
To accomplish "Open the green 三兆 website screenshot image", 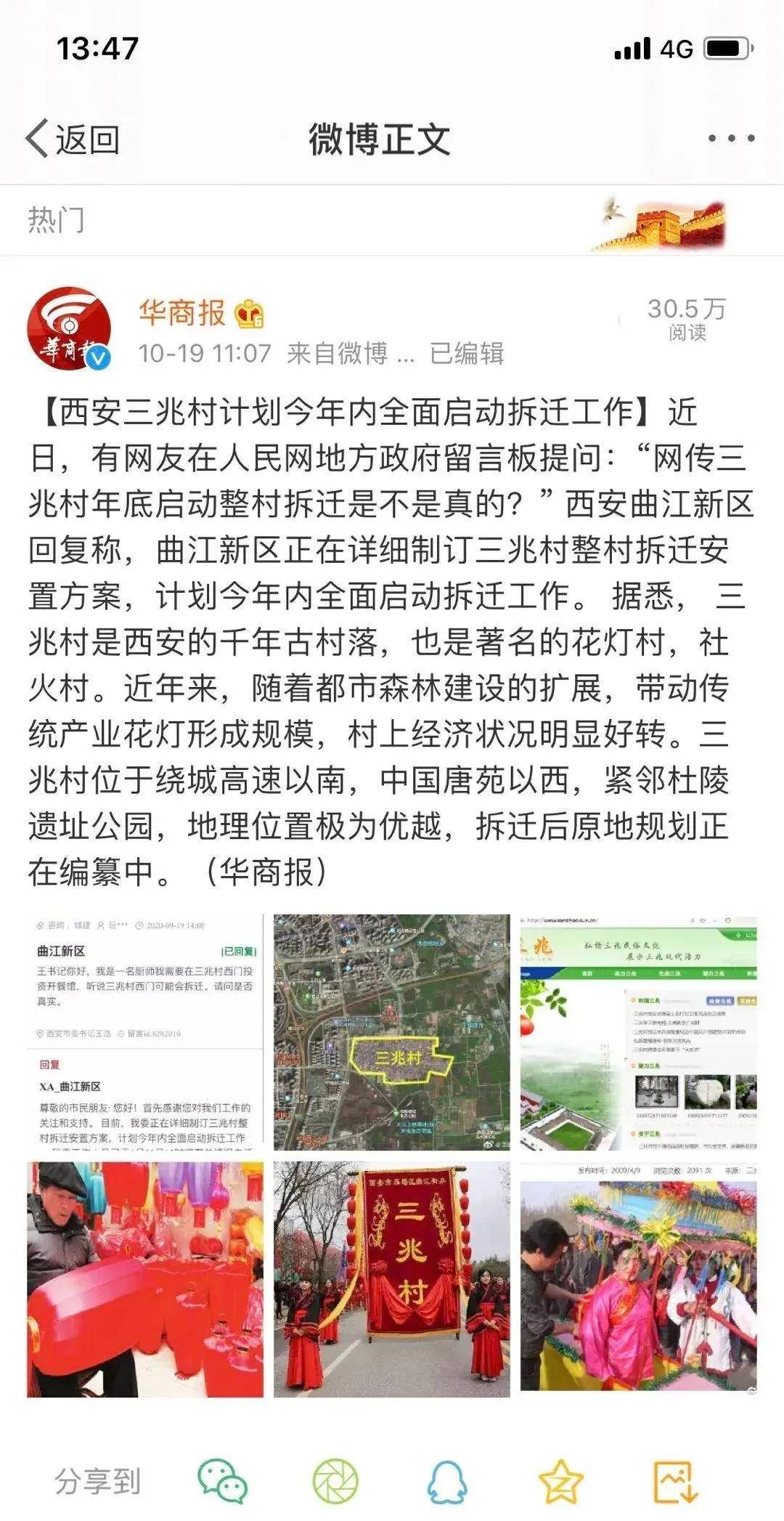I will coord(639,1032).
